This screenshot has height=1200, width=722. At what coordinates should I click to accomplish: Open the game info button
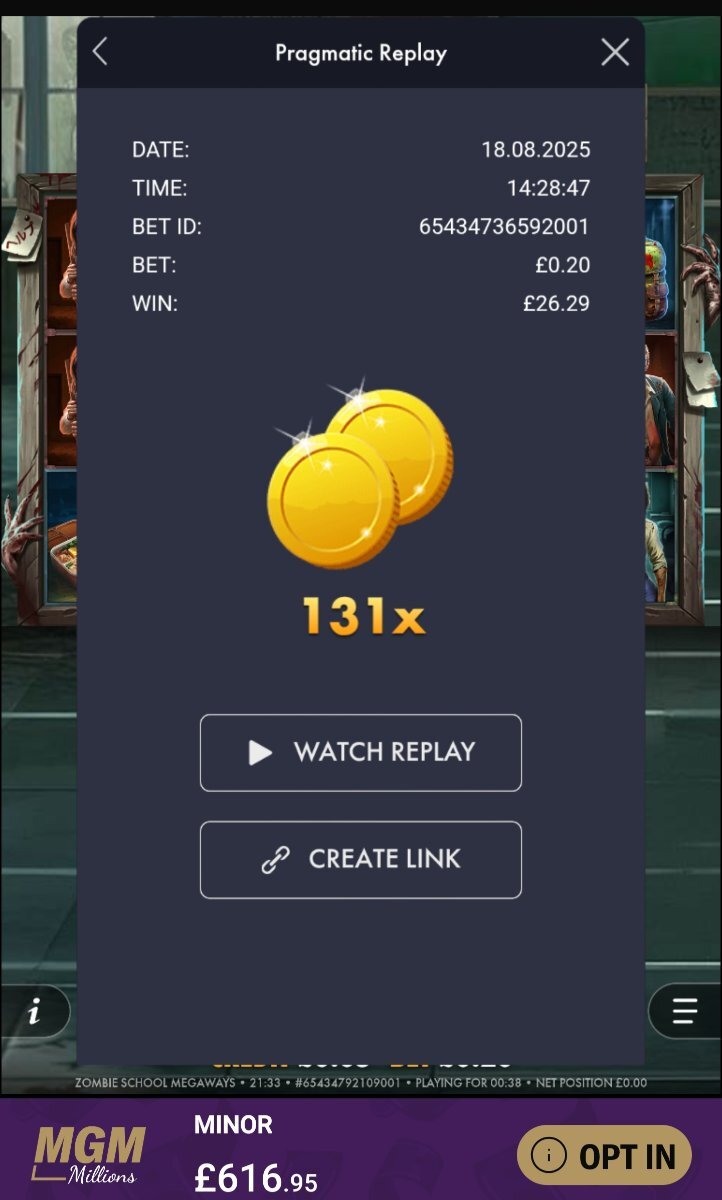tap(35, 1012)
